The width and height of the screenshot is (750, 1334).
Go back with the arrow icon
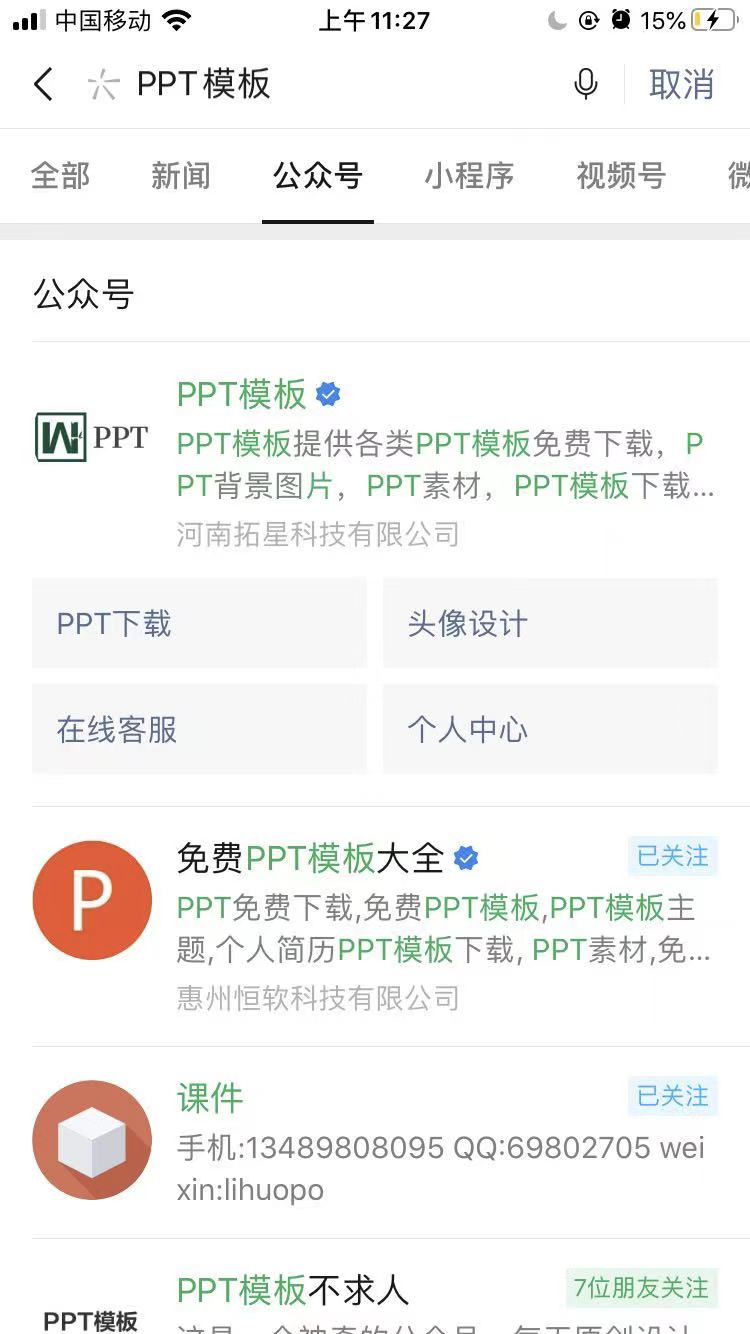[x=43, y=85]
